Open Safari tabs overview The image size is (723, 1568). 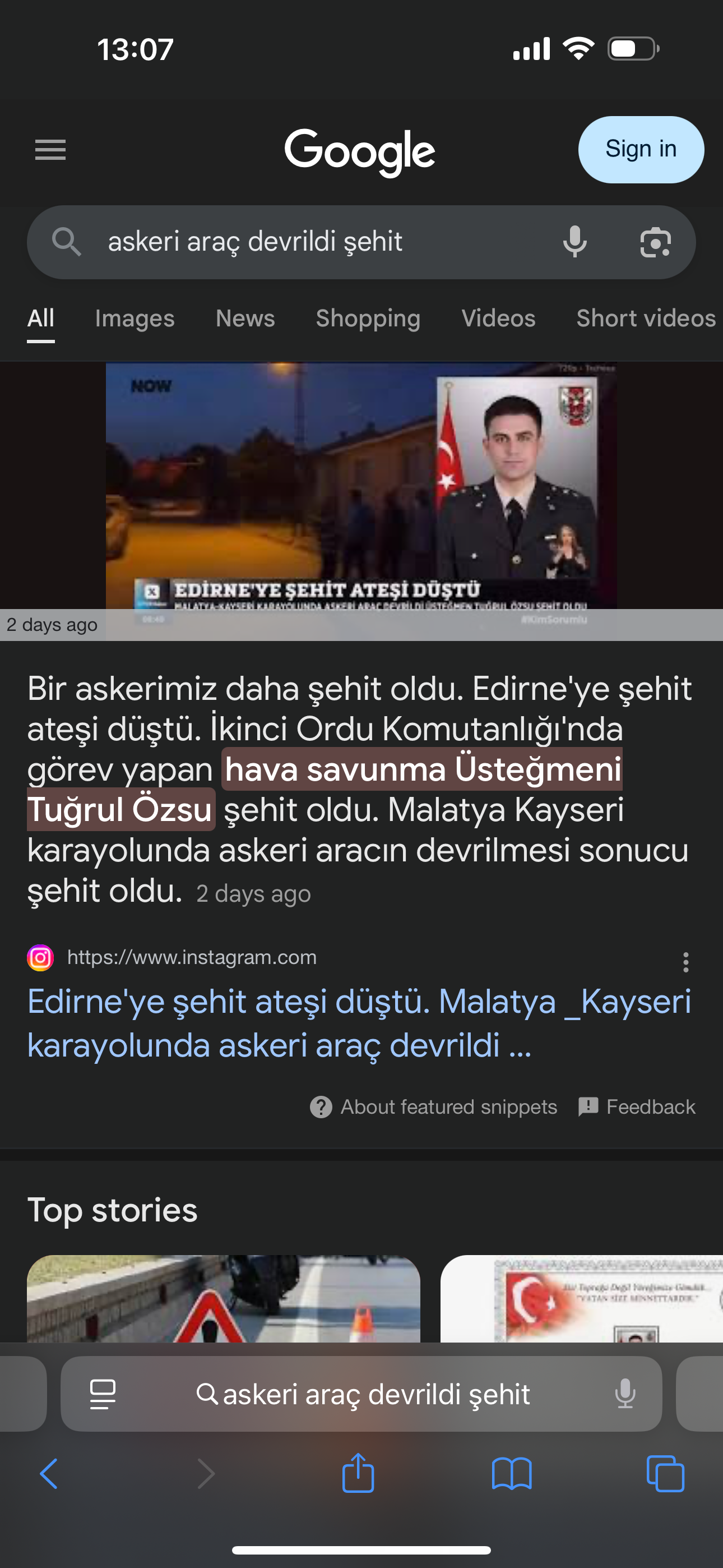[665, 1474]
